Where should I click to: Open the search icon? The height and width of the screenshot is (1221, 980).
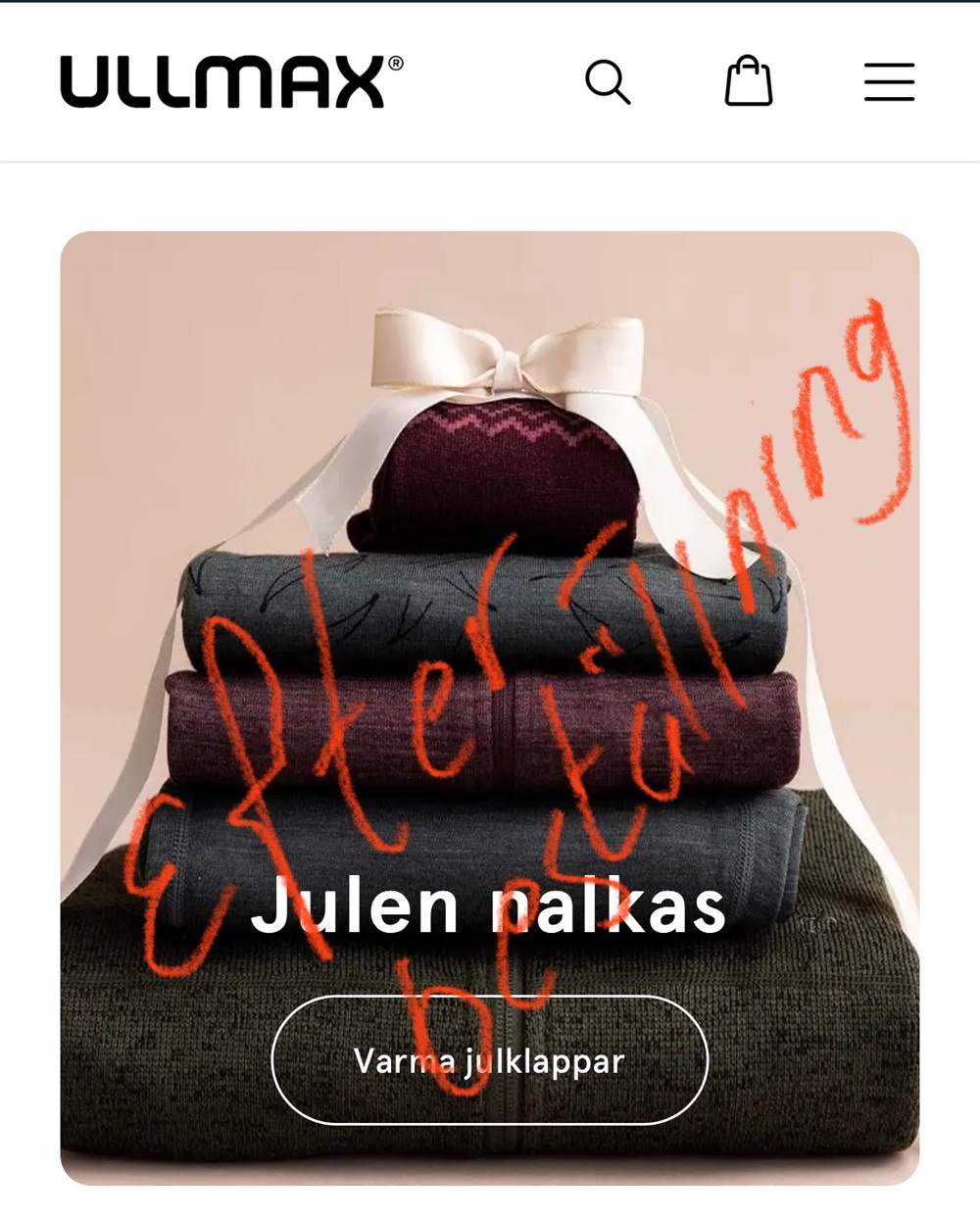pyautogui.click(x=608, y=81)
